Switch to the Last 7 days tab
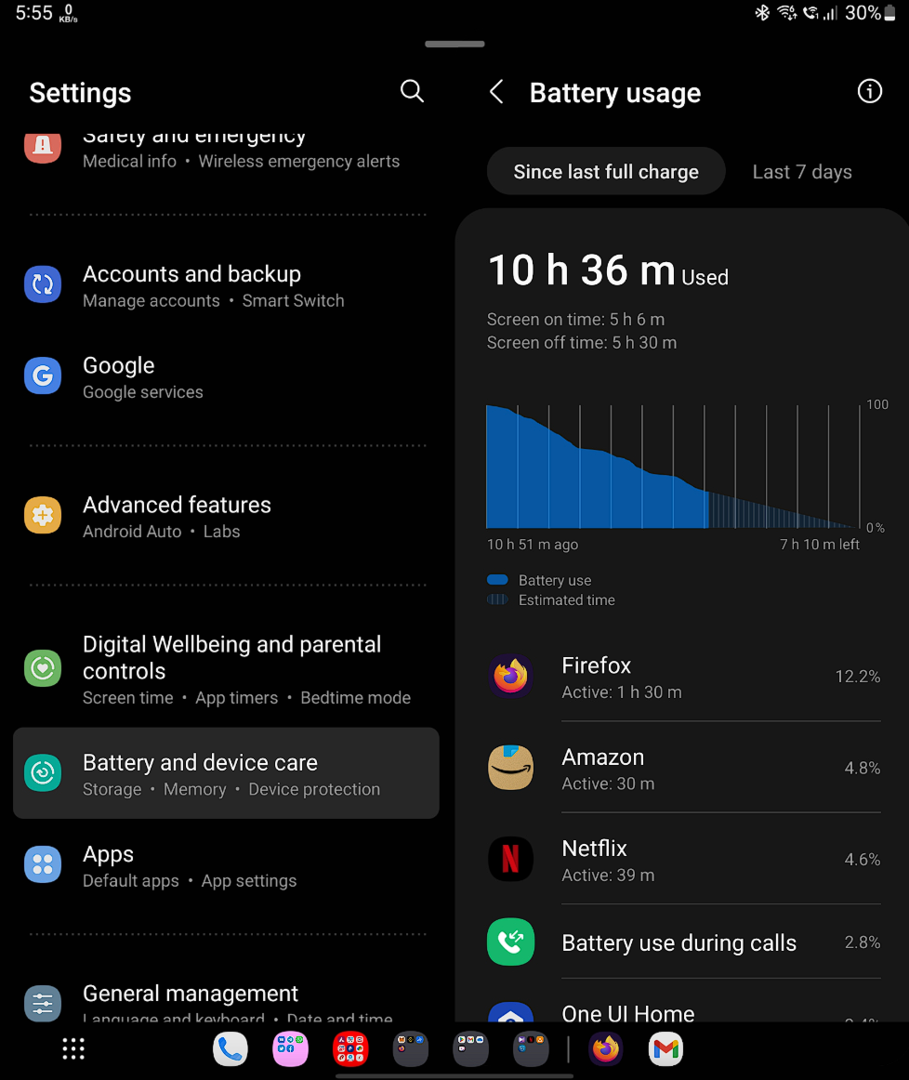This screenshot has height=1080, width=909. [x=801, y=172]
